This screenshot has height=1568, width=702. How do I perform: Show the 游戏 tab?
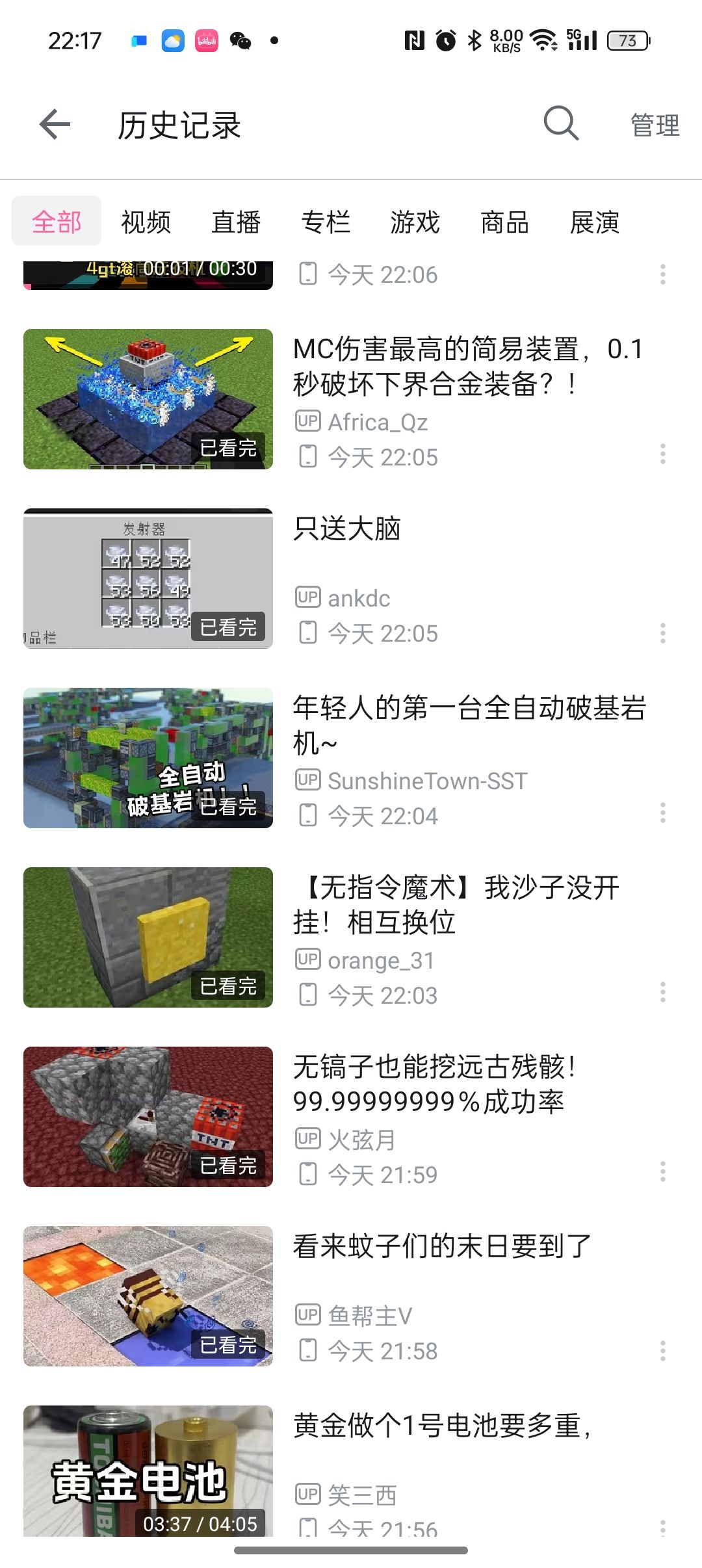pyautogui.click(x=415, y=222)
